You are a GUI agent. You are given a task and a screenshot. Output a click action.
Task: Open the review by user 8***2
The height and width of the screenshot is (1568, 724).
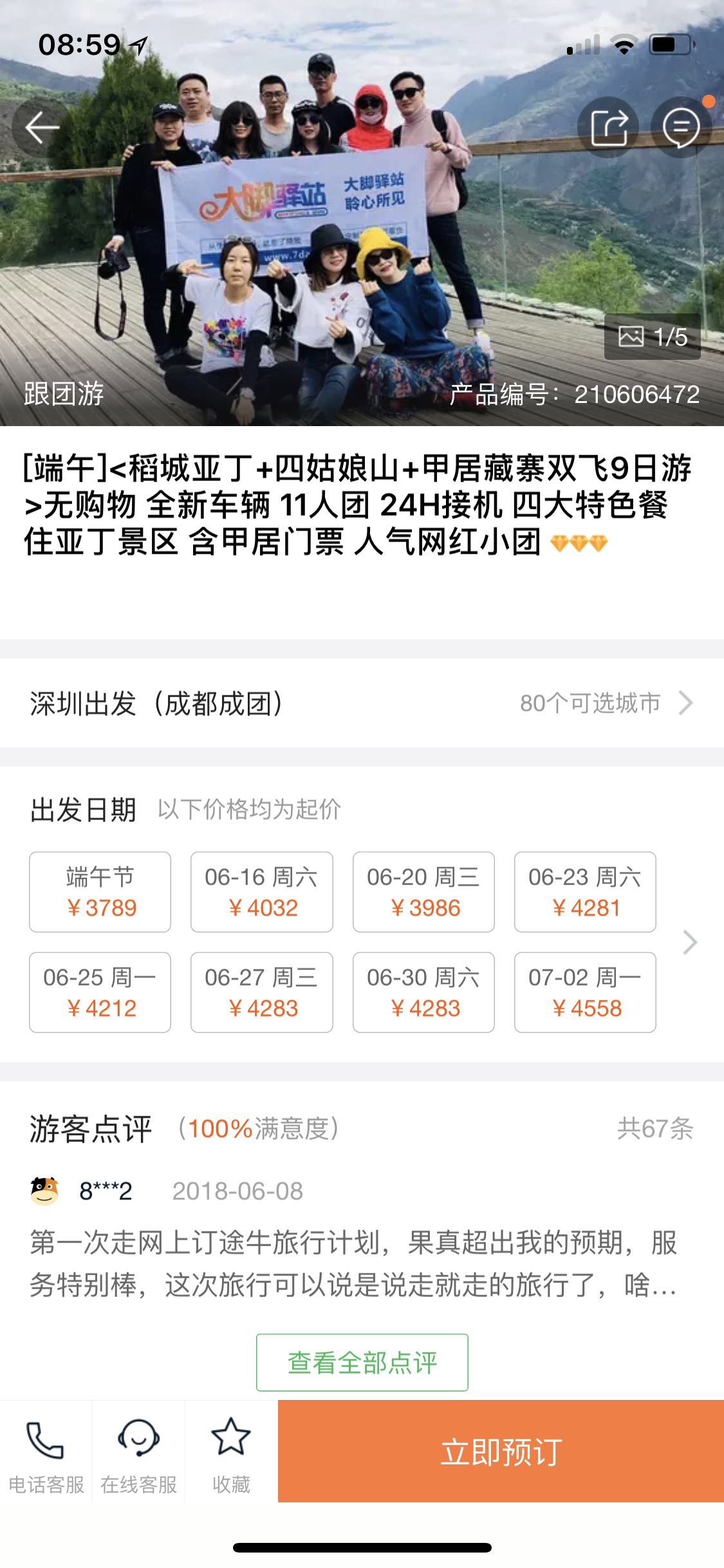(x=353, y=1263)
